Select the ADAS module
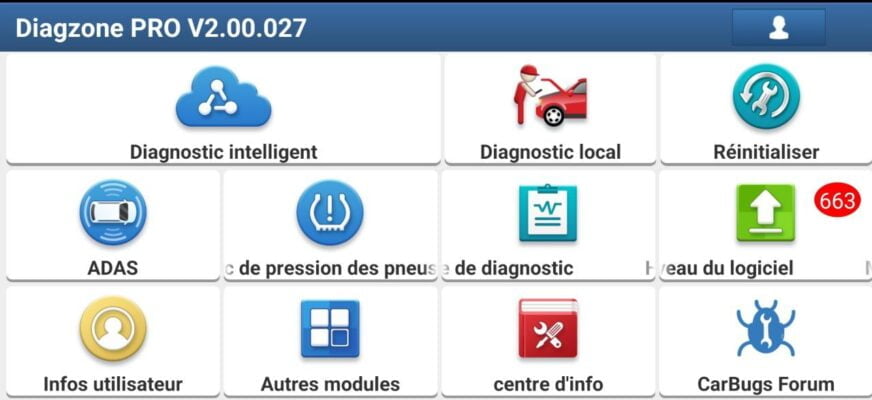This screenshot has height=400, width=872. click(112, 225)
